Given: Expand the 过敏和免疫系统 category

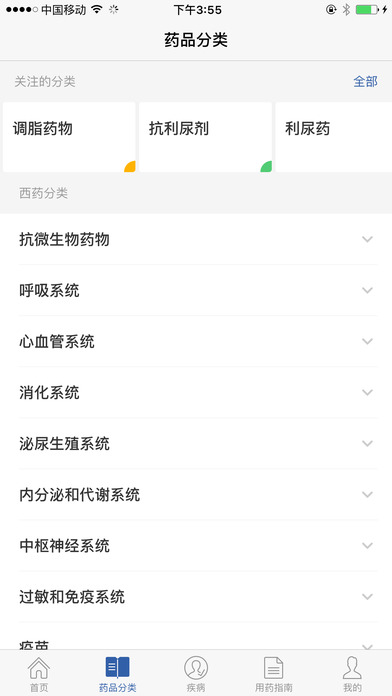Looking at the screenshot, I should [196, 597].
